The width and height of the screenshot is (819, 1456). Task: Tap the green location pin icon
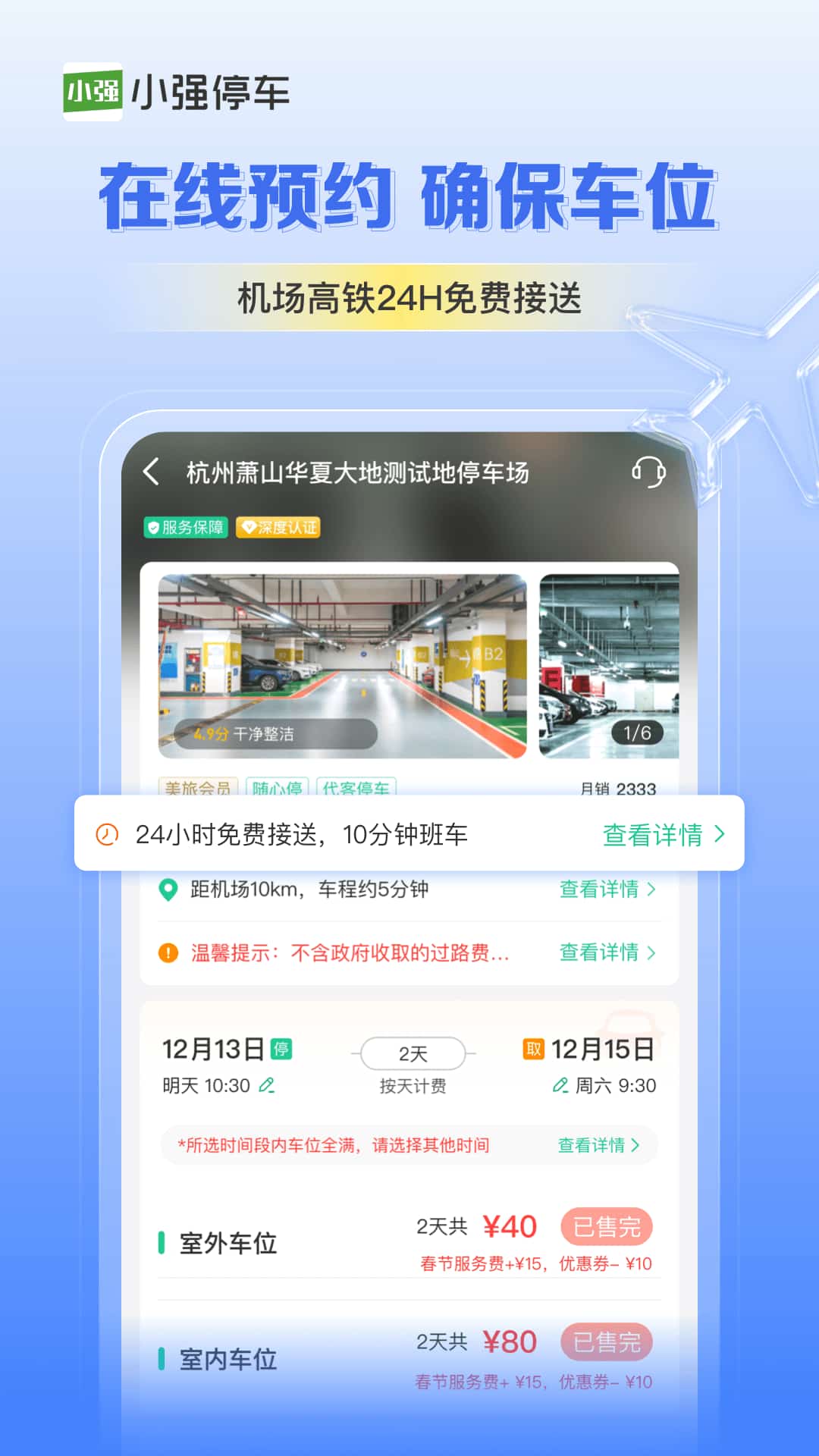(x=168, y=889)
